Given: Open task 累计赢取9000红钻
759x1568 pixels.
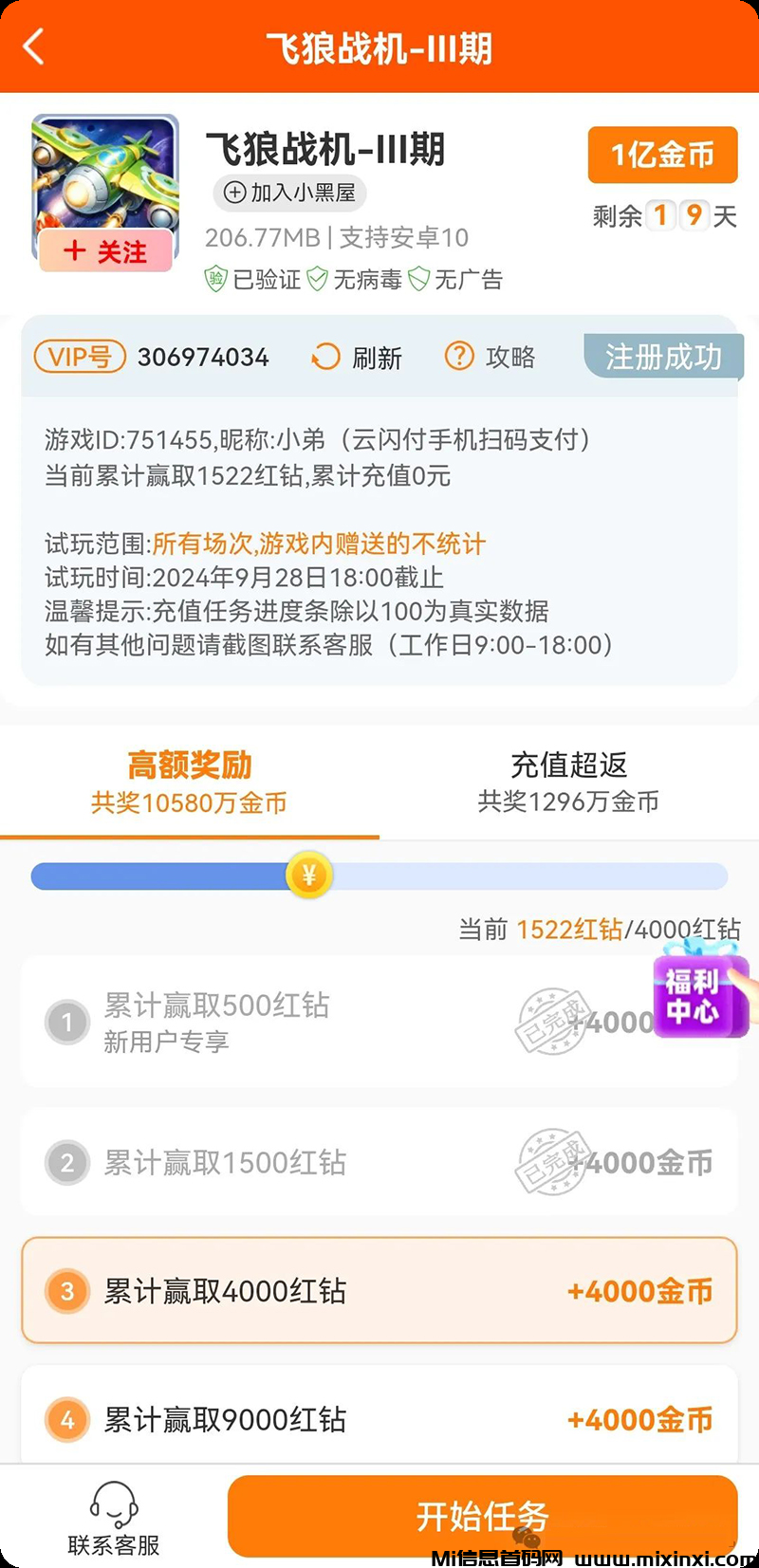Looking at the screenshot, I should pyautogui.click(x=379, y=1419).
